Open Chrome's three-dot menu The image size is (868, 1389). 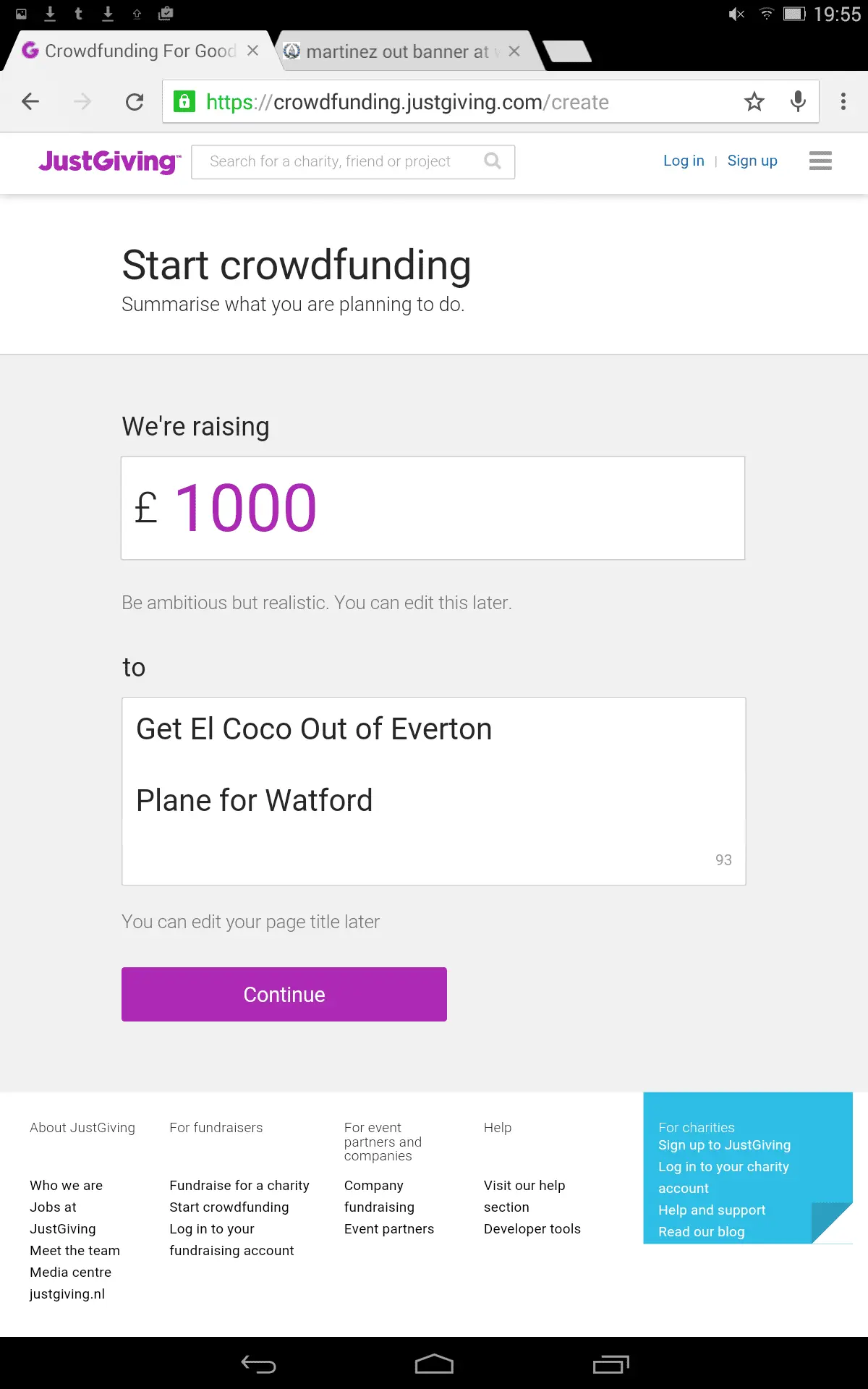843,101
